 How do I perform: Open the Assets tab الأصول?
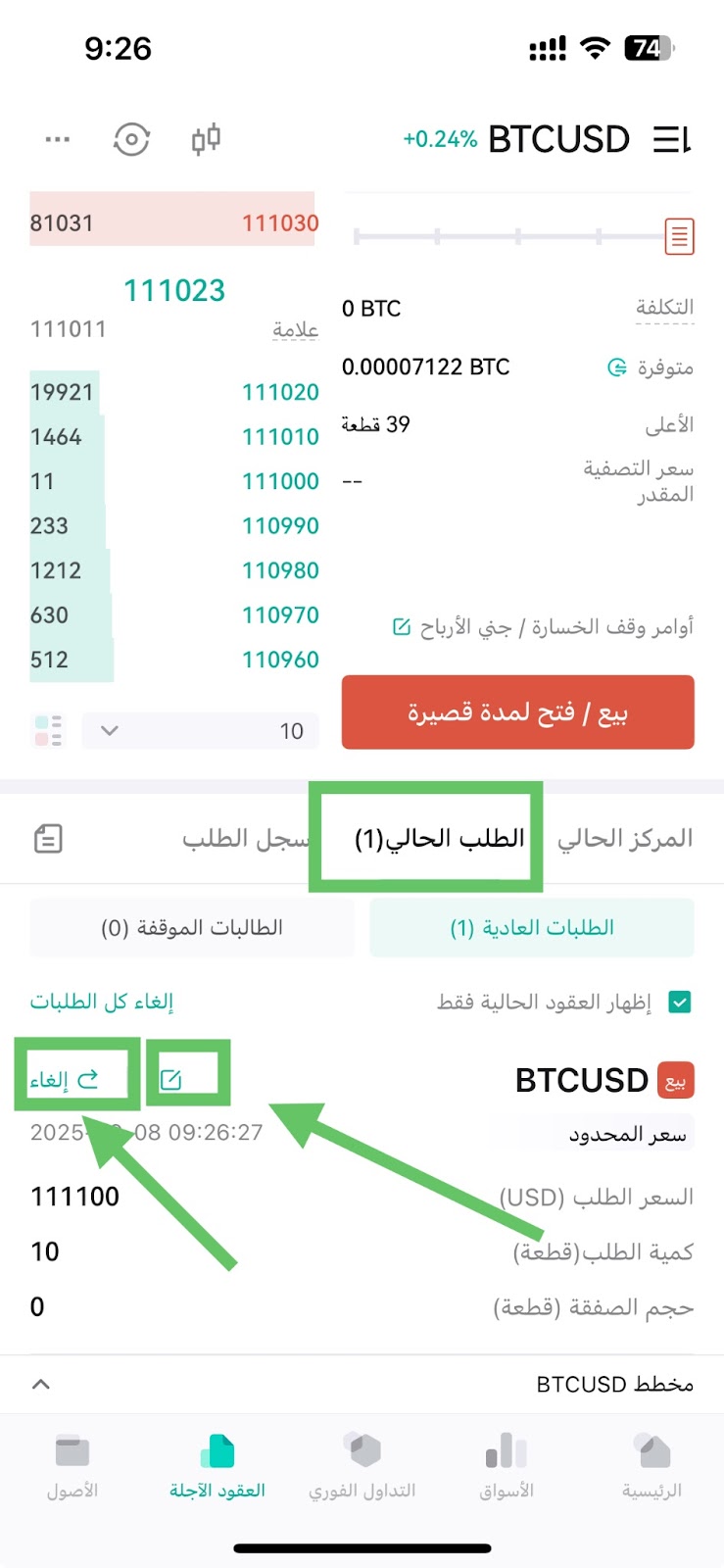point(72,1465)
